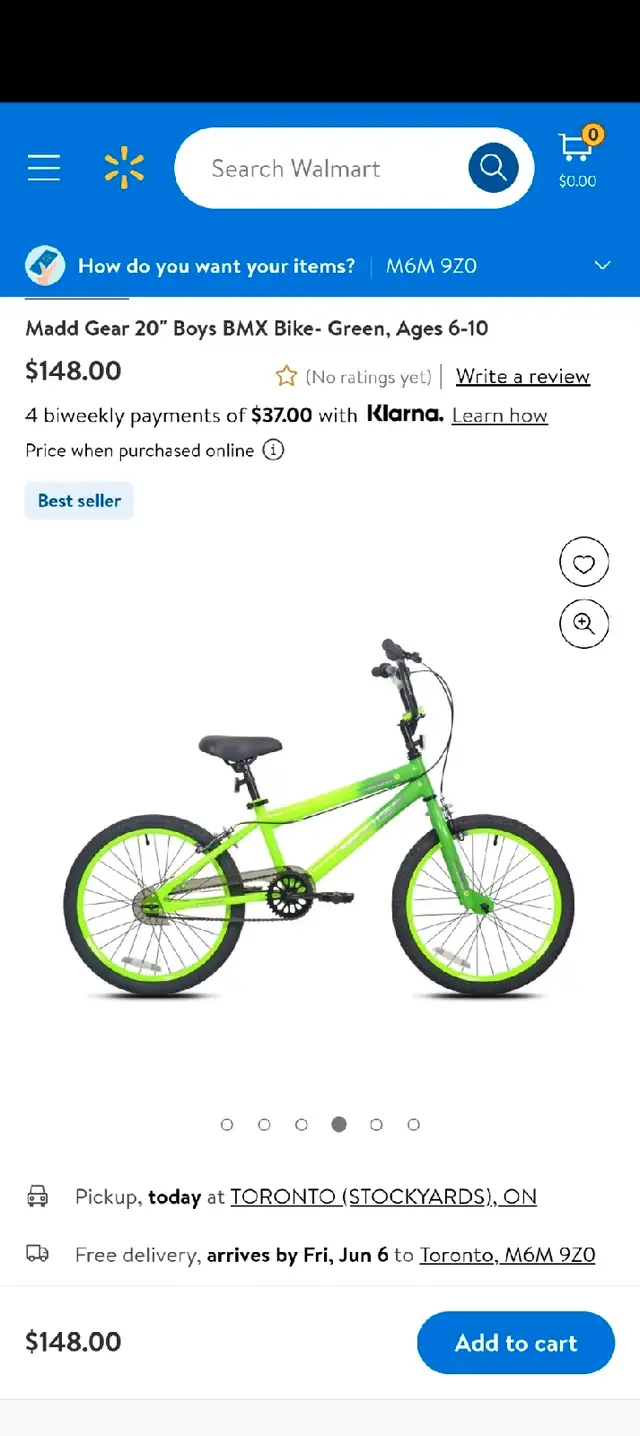
Task: Open the shopping cart
Action: pyautogui.click(x=578, y=158)
